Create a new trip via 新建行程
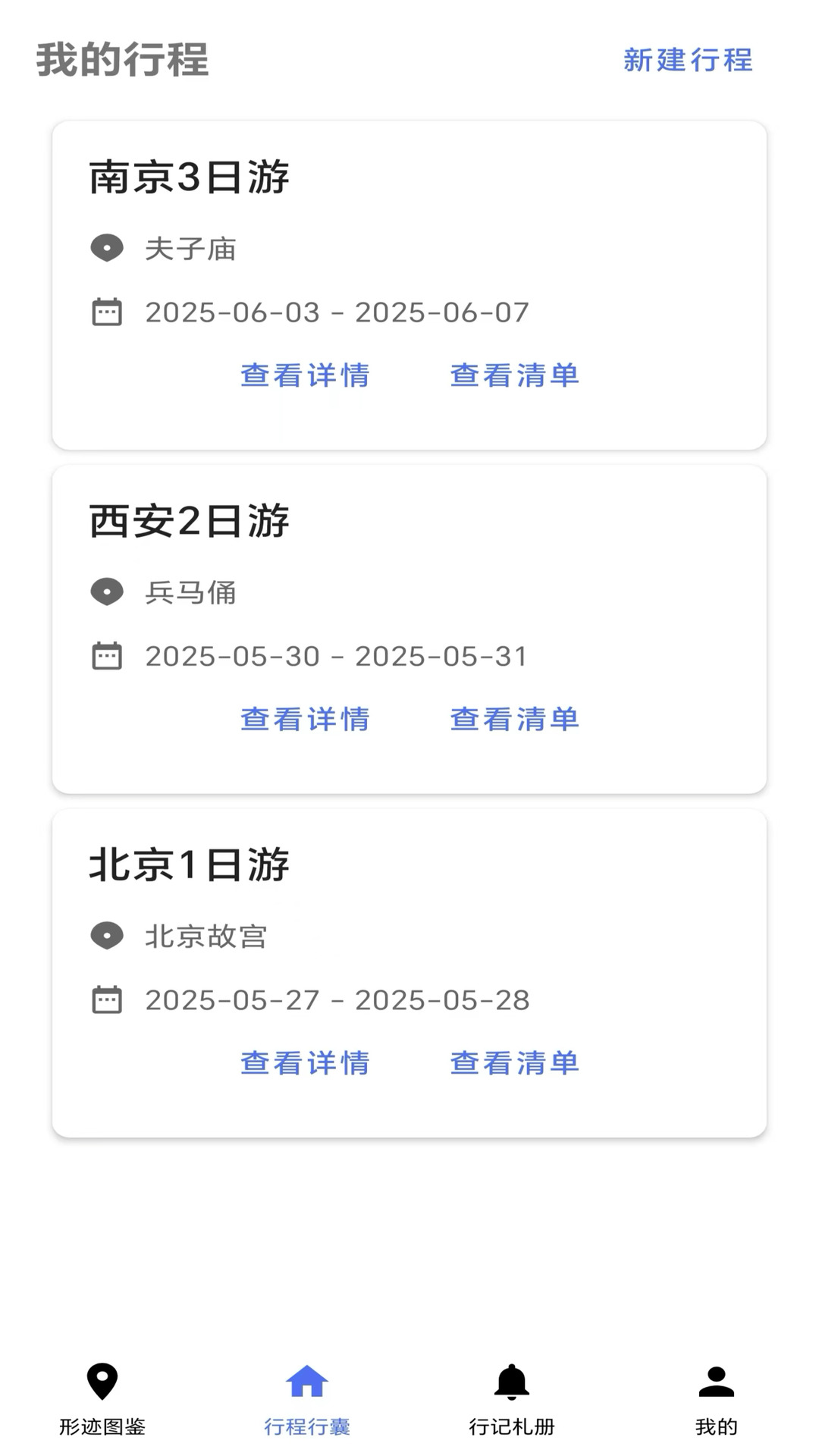The width and height of the screenshot is (819, 1456). [x=688, y=60]
